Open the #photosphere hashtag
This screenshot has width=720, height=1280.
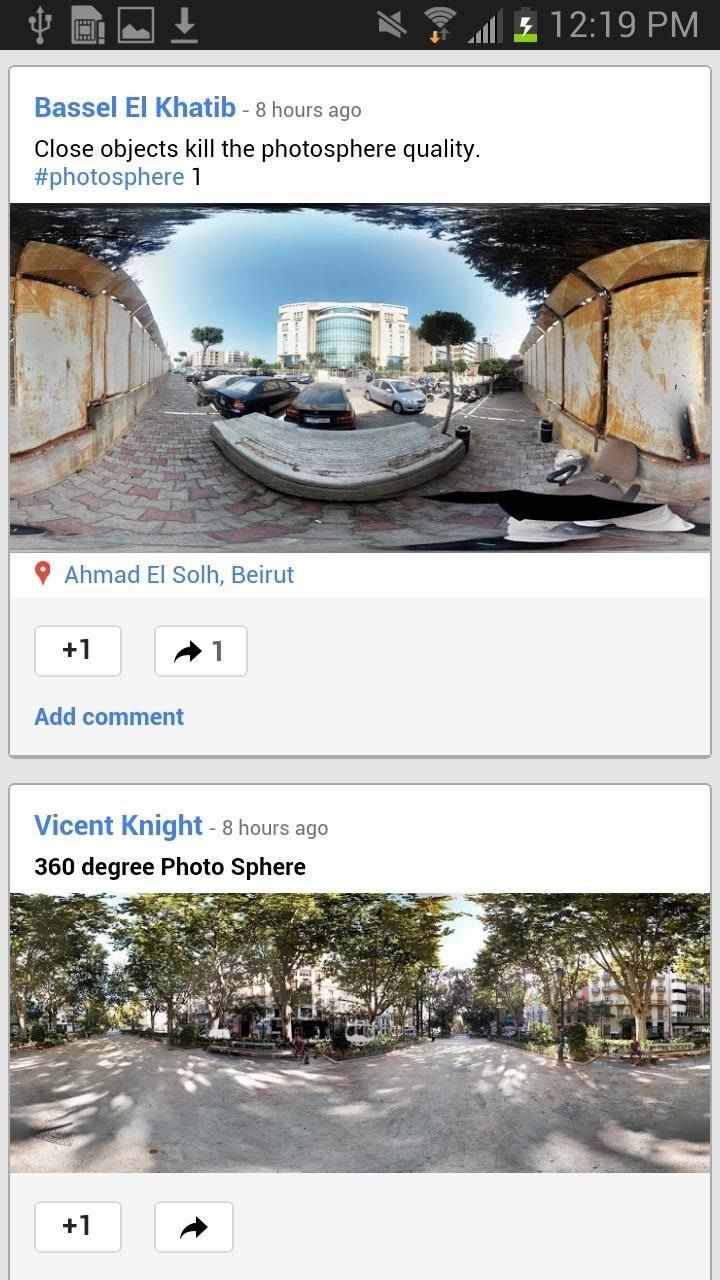pos(109,177)
